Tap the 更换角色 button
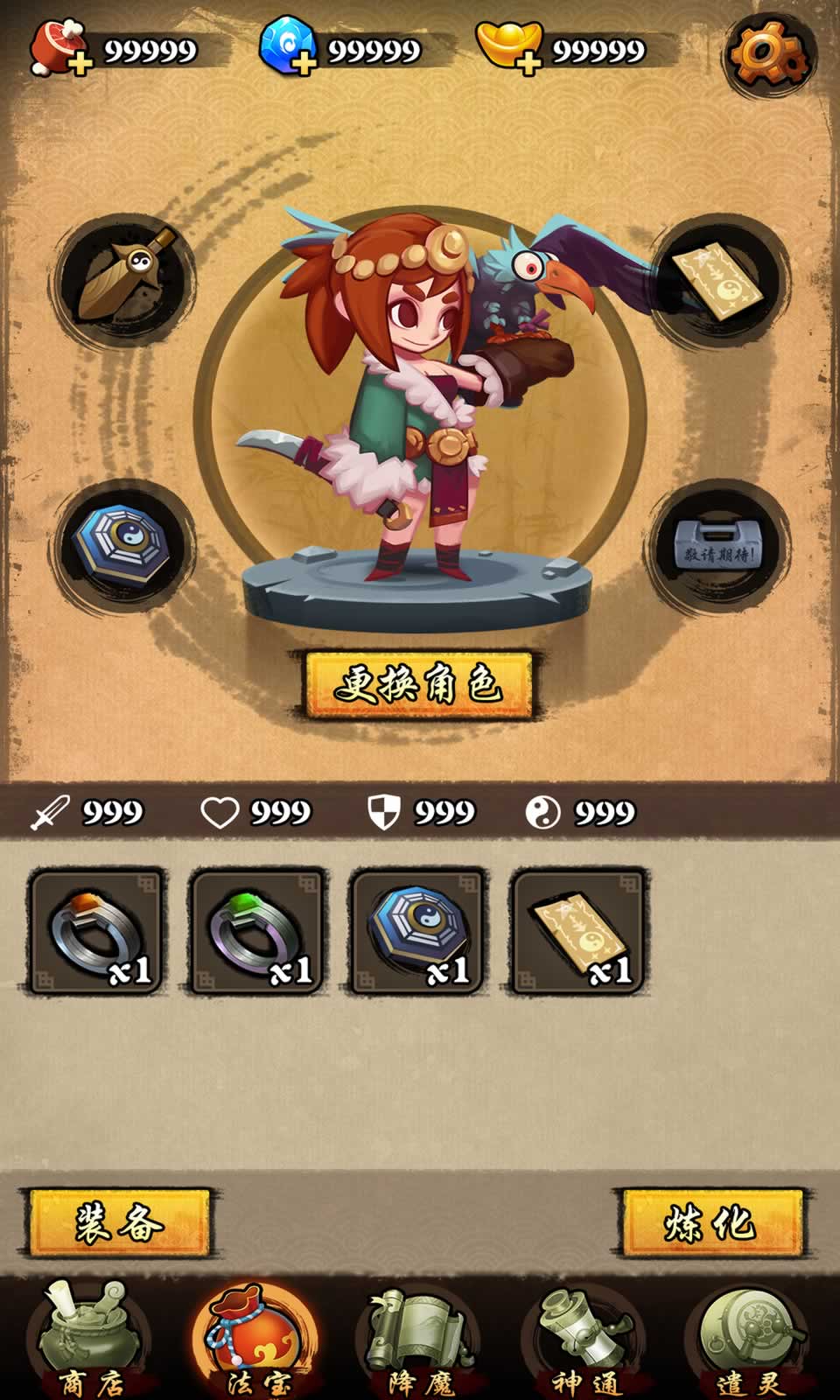Screen dimensions: 840x1400 pos(418,684)
